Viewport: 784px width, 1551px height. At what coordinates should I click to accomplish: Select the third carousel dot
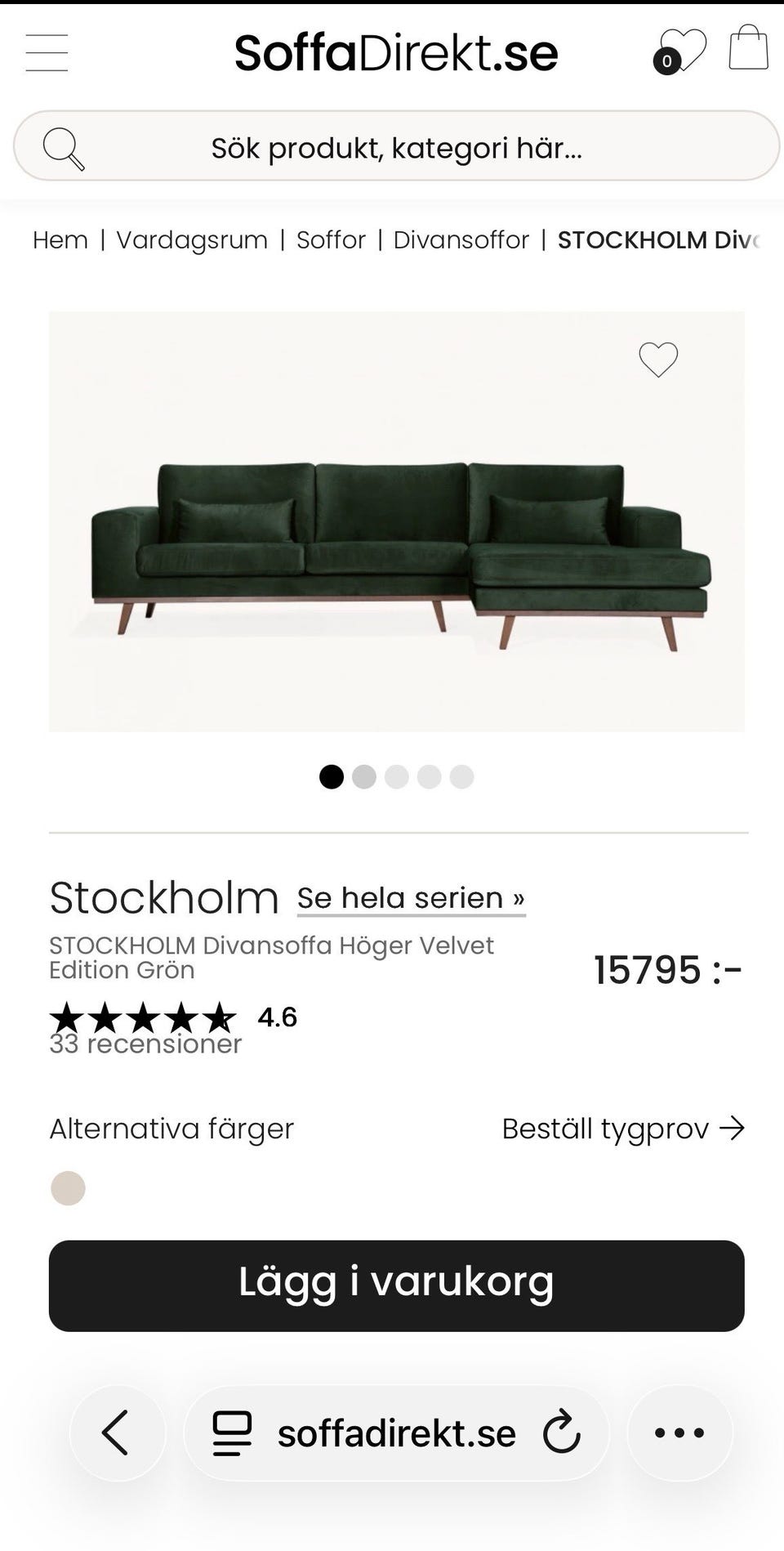tap(397, 776)
